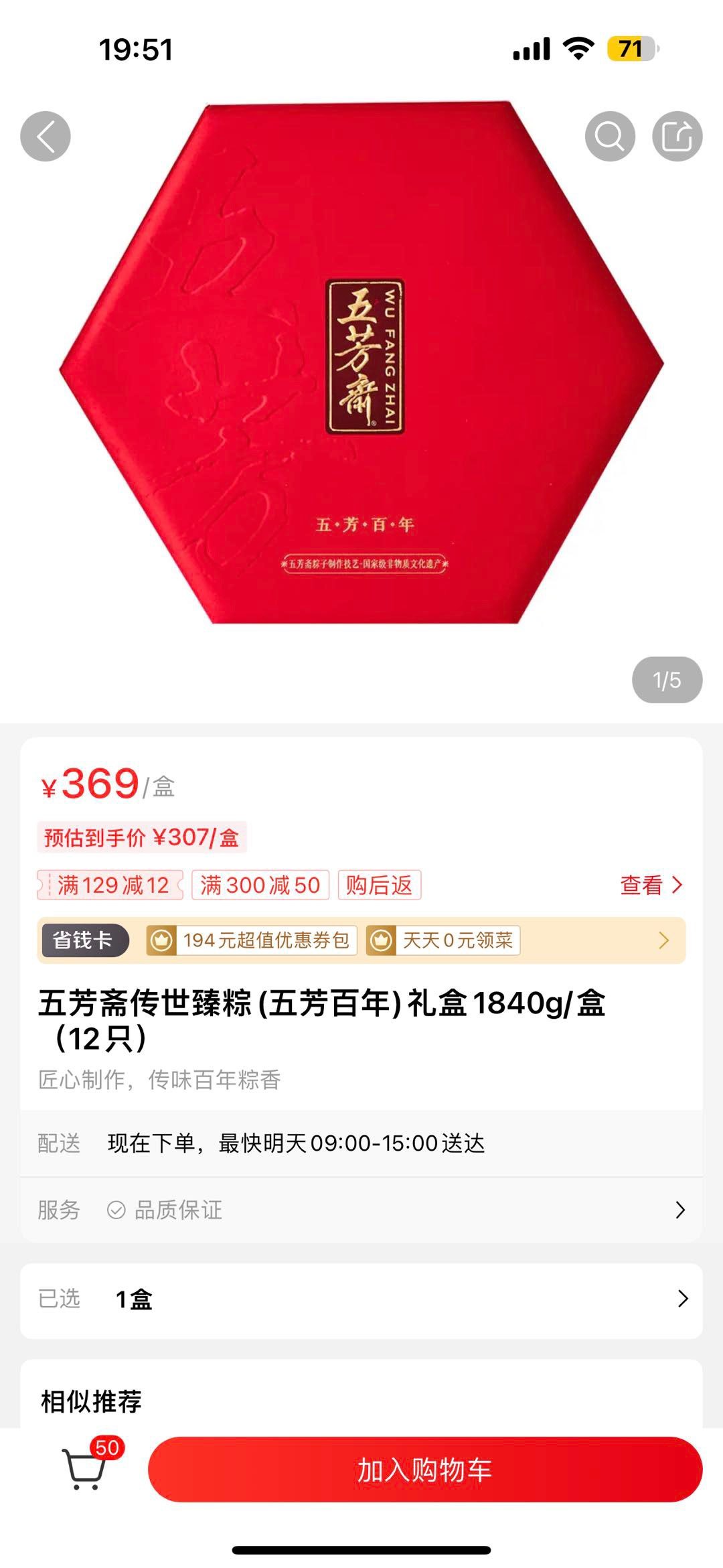
Task: Go back using the arrow icon
Action: (x=46, y=137)
